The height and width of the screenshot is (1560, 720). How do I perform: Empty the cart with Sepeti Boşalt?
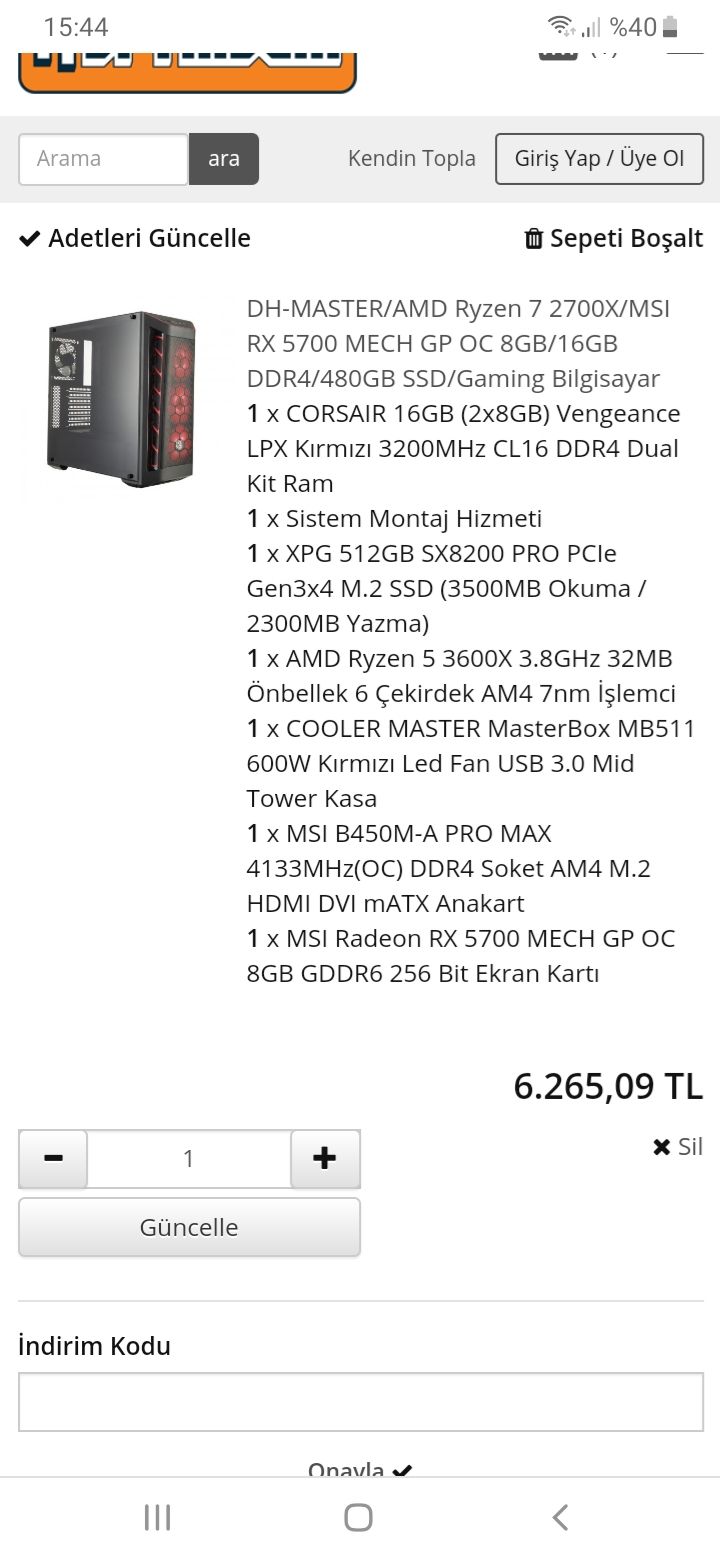click(x=613, y=238)
